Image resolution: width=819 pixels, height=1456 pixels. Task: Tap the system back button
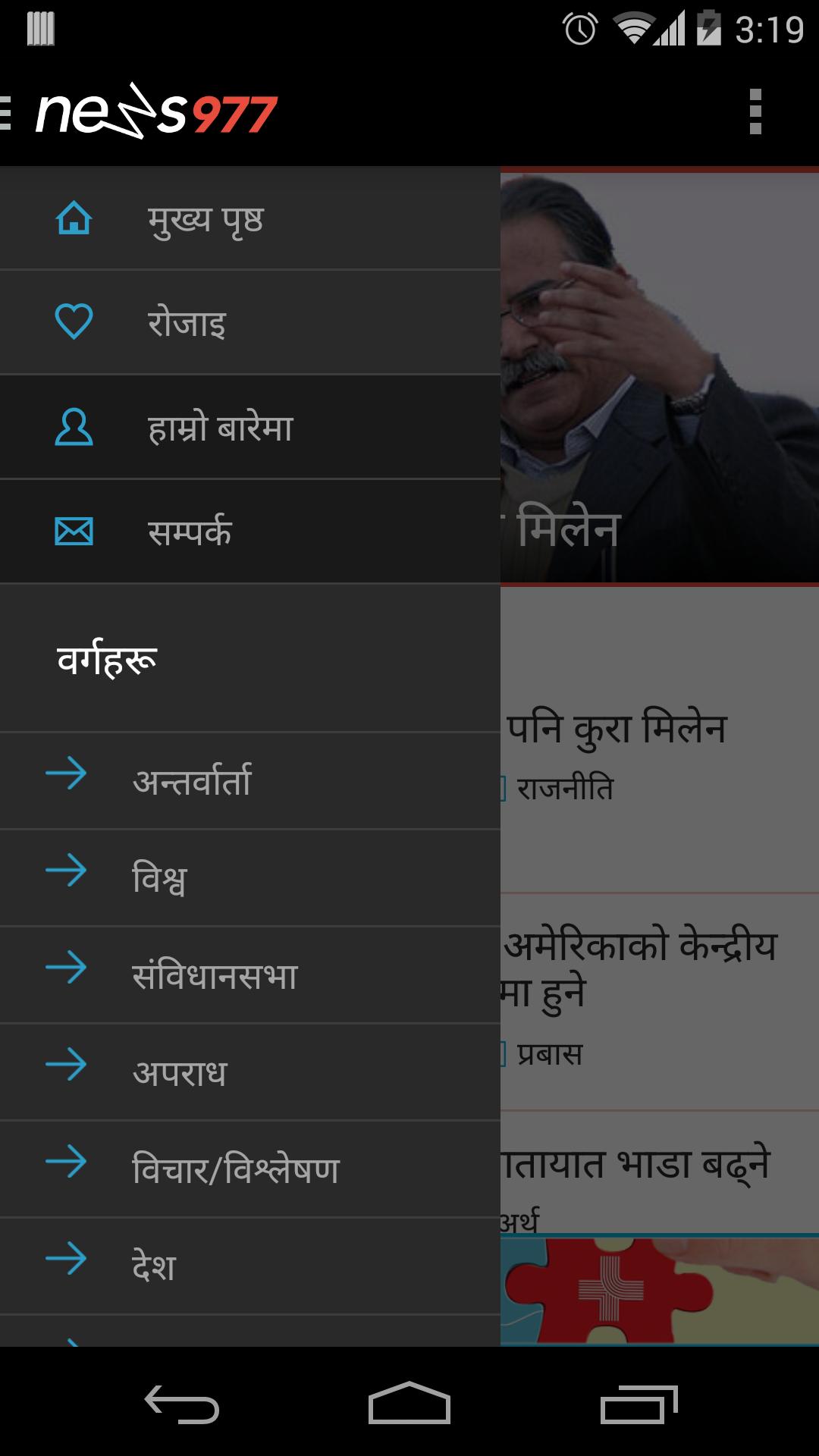pyautogui.click(x=182, y=1404)
